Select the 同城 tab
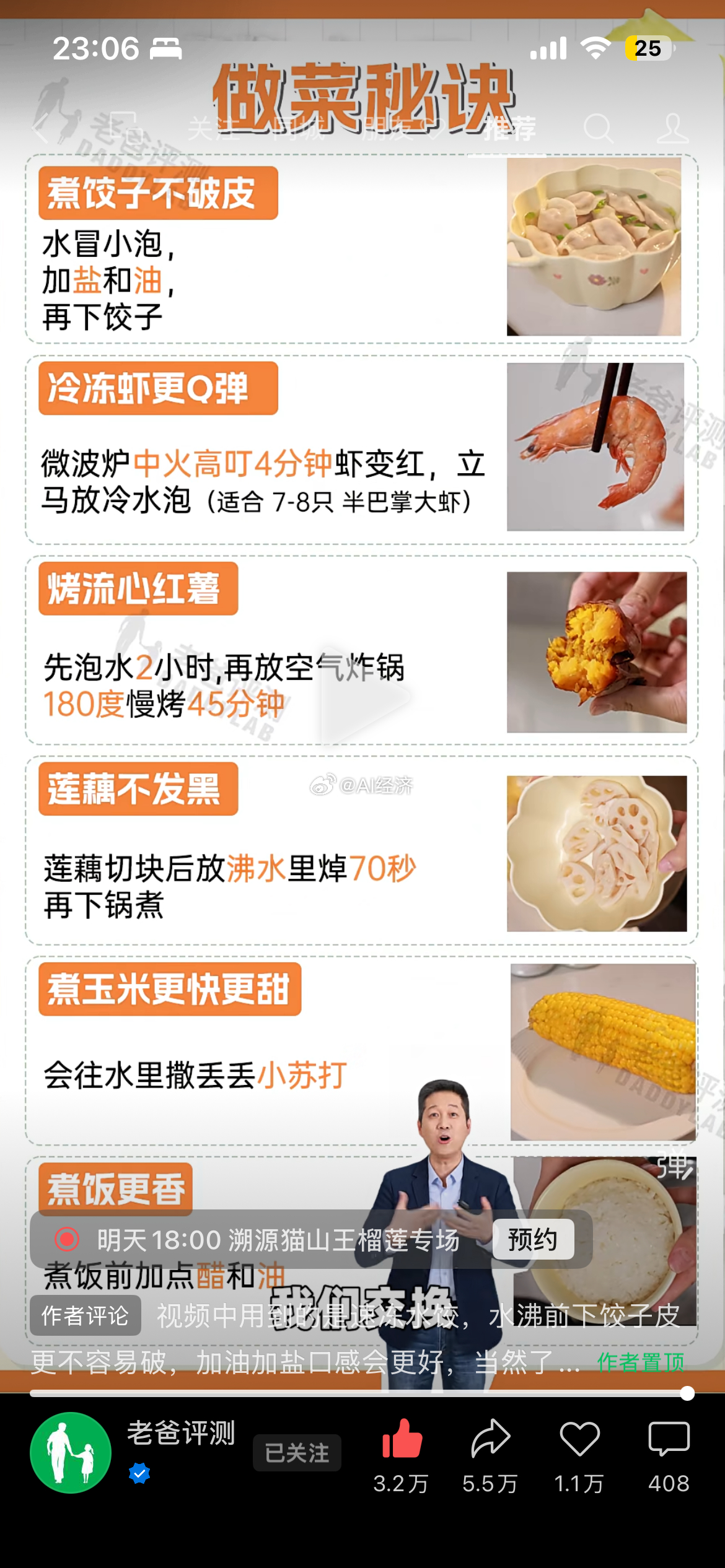725x1568 pixels. click(303, 130)
